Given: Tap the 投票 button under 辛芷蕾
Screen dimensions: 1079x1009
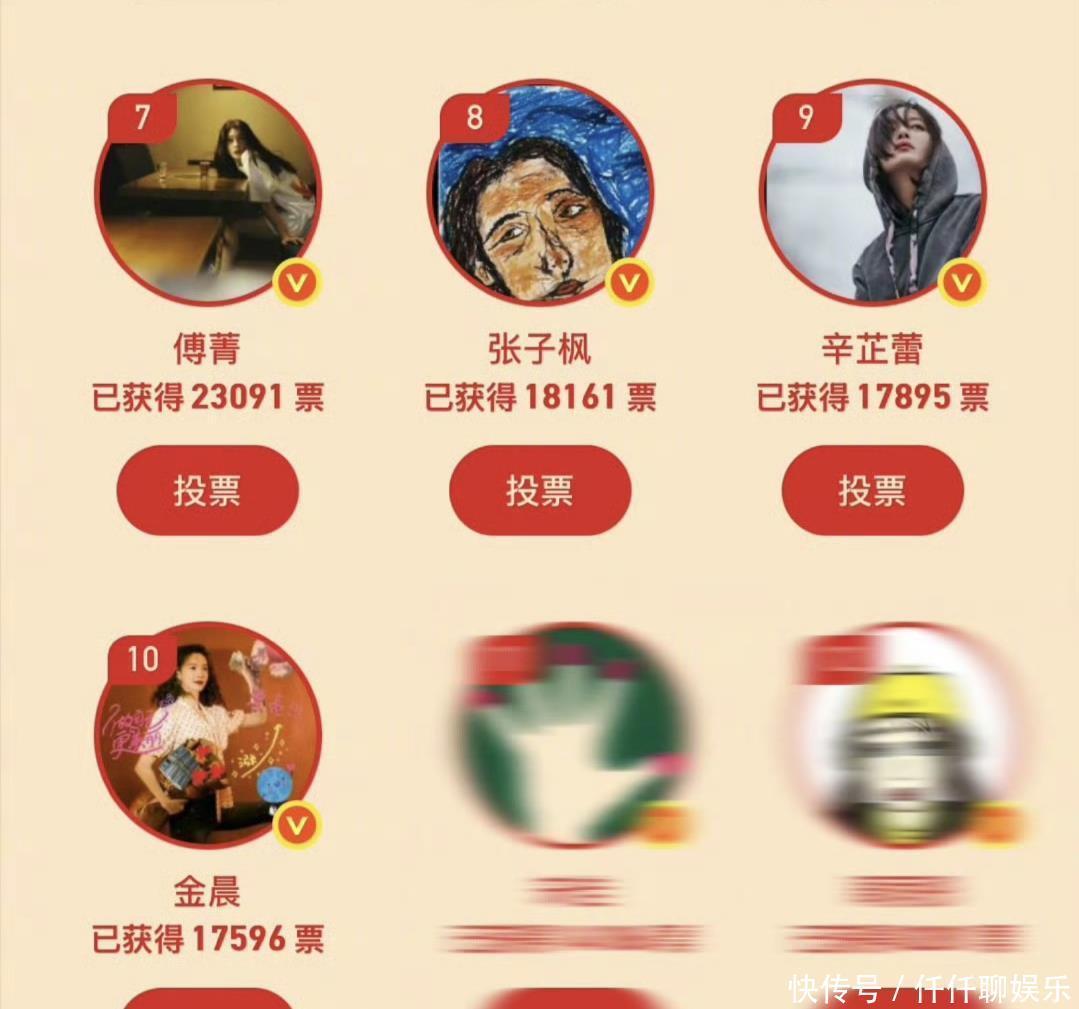Looking at the screenshot, I should [872, 490].
